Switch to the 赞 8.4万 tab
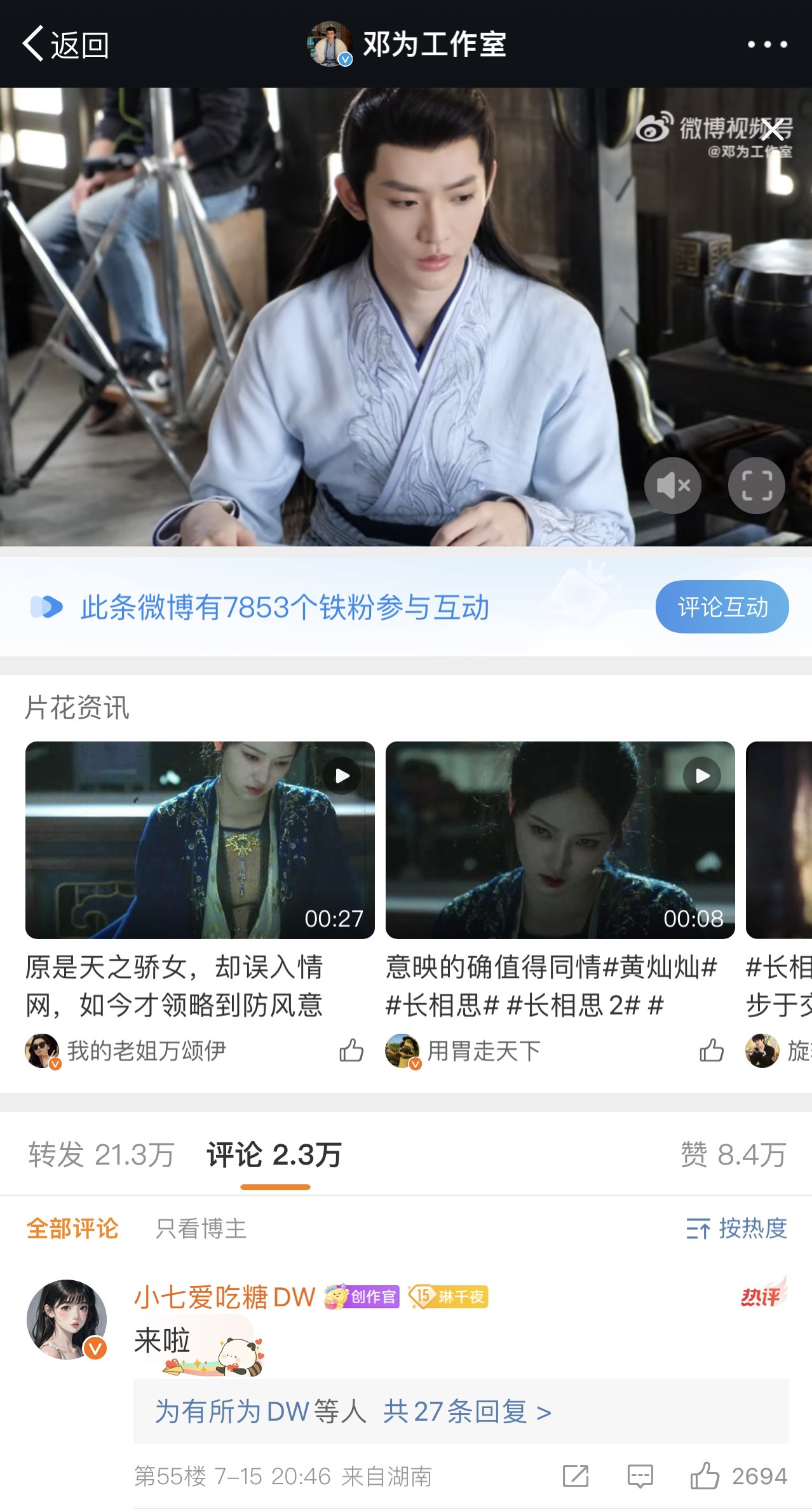The image size is (812, 1509). point(733,1154)
